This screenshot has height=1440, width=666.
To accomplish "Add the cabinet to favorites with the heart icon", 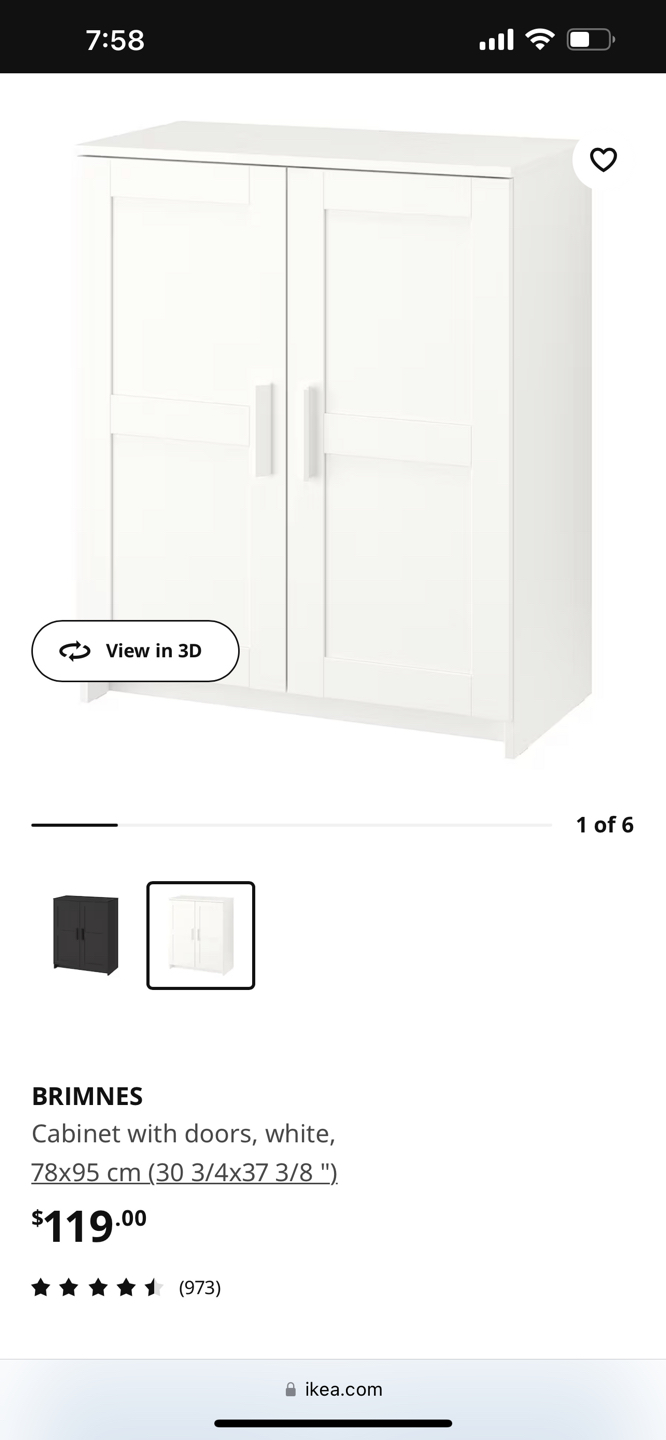I will click(603, 160).
